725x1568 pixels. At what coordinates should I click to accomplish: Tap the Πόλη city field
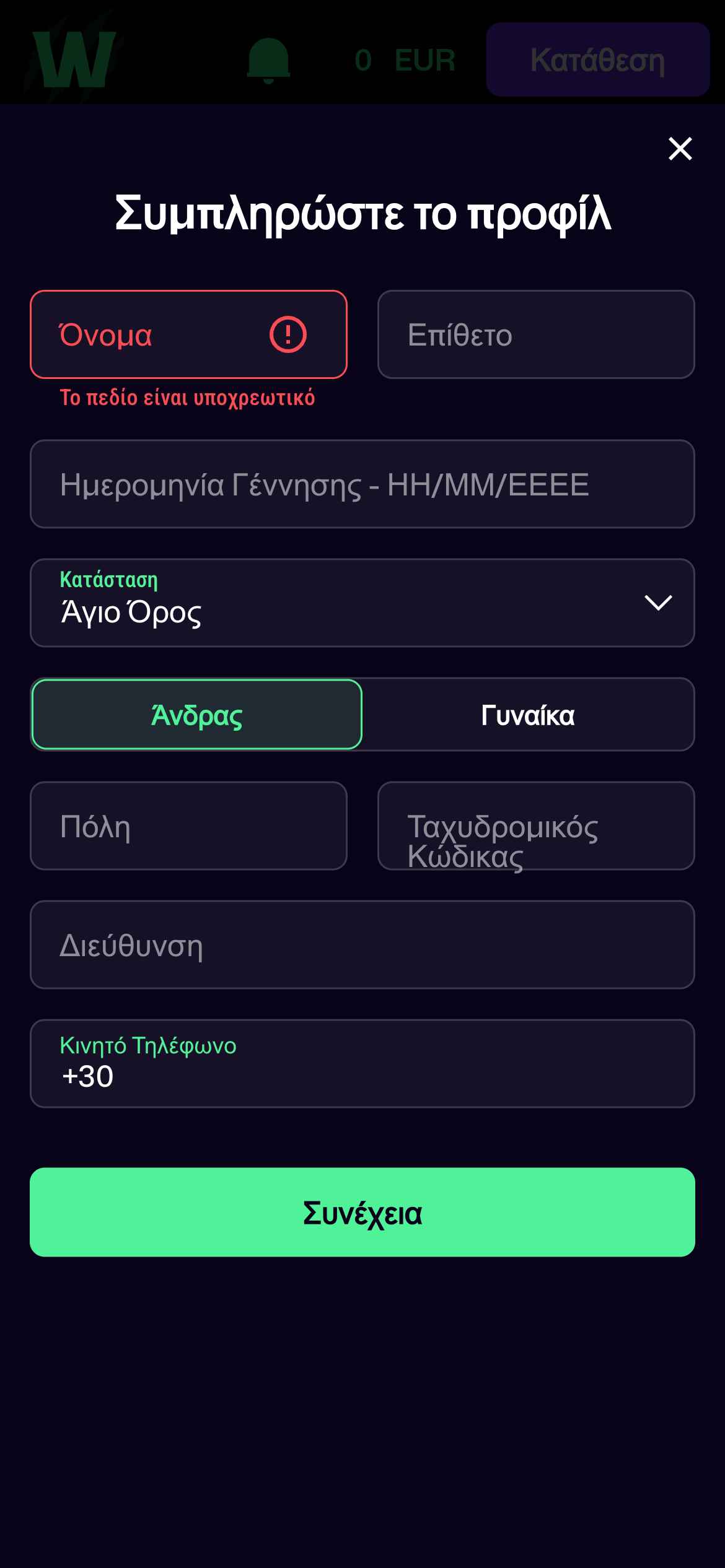[188, 826]
